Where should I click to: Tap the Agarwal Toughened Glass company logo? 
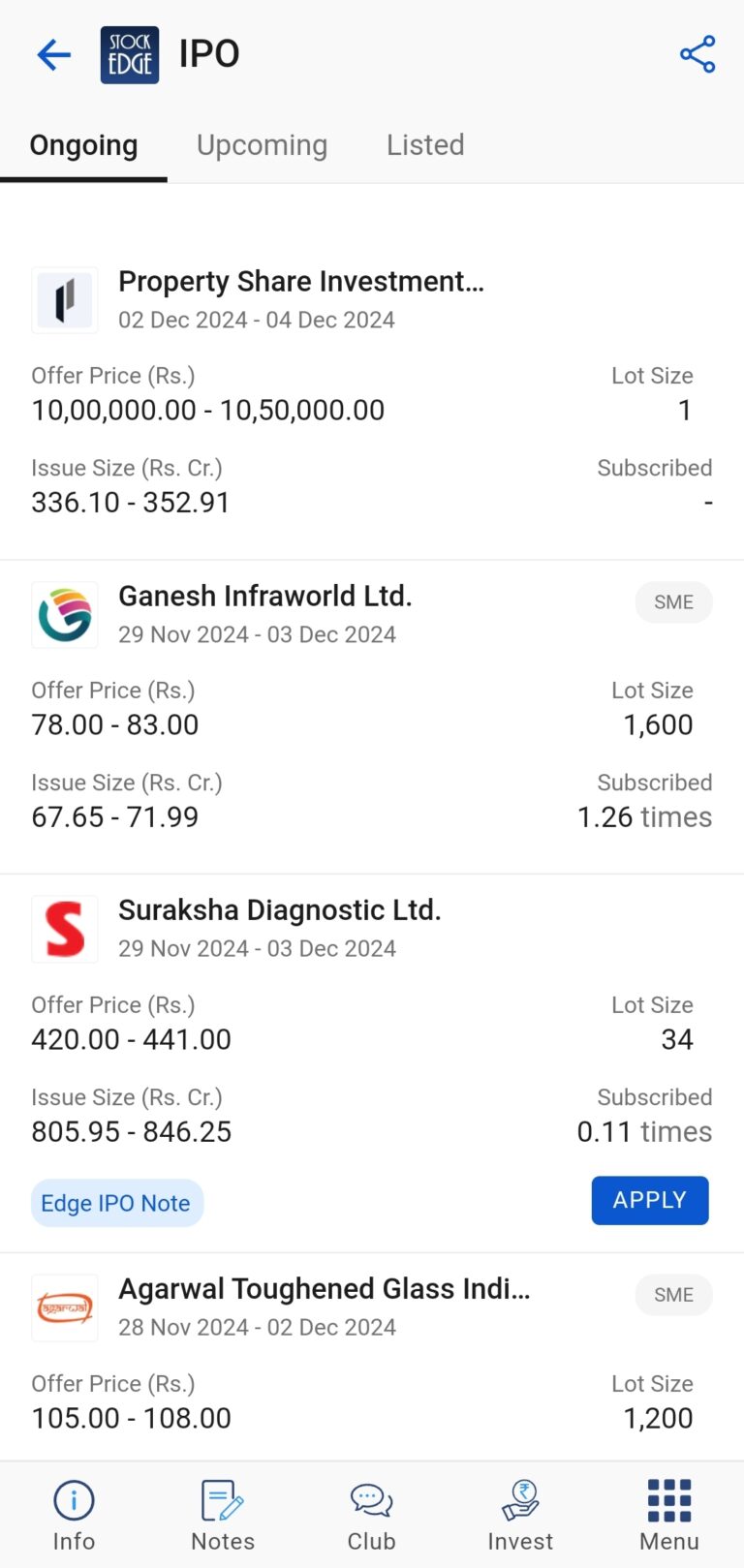coord(65,1307)
